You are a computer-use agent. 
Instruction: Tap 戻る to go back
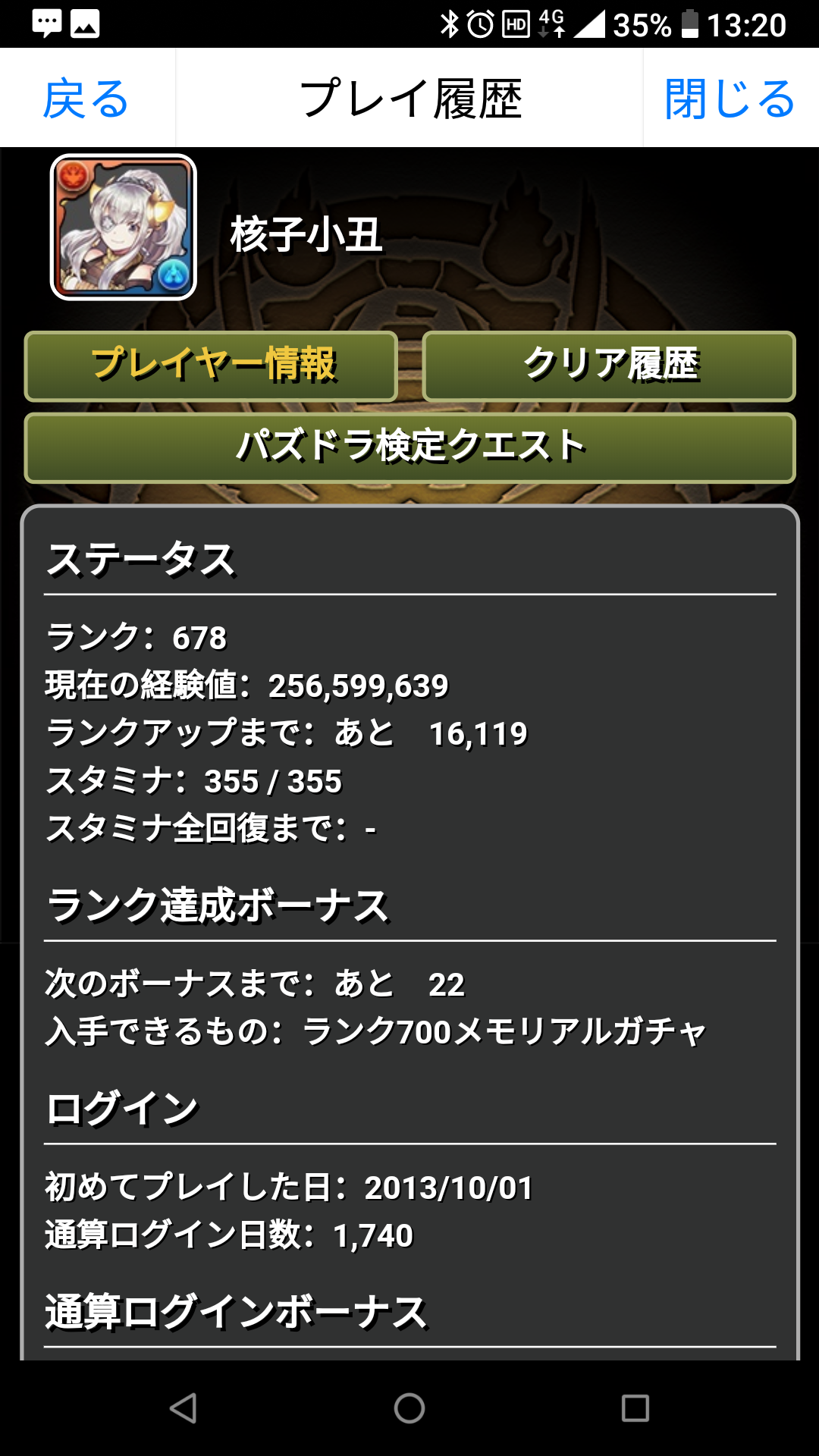86,99
